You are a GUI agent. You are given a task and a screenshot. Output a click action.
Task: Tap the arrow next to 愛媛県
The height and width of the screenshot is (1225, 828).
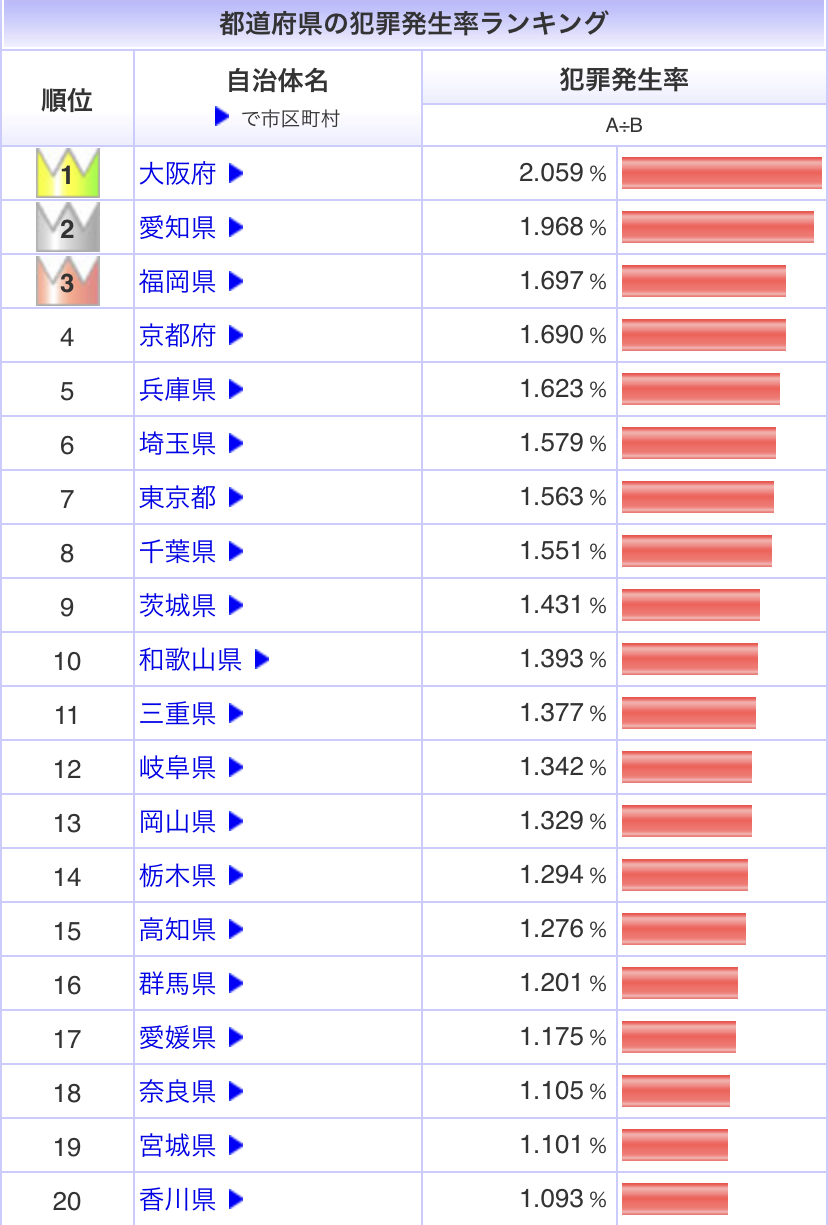point(236,1037)
